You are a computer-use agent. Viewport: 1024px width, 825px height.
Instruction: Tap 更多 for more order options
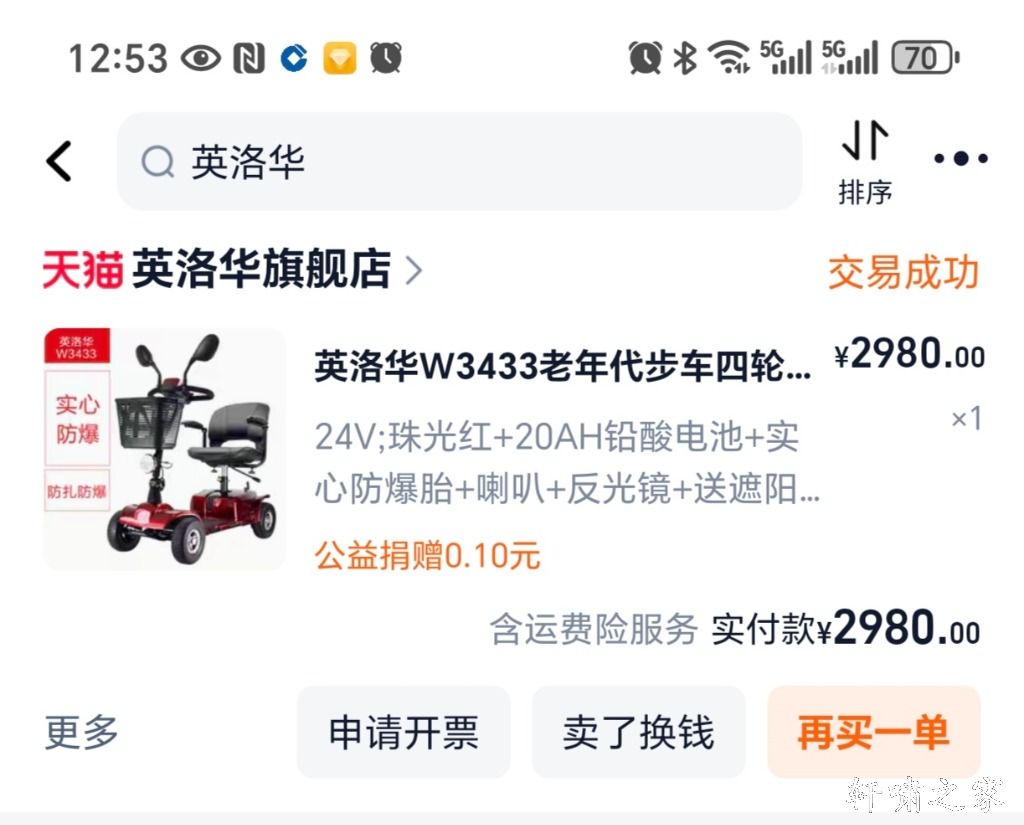[x=81, y=732]
